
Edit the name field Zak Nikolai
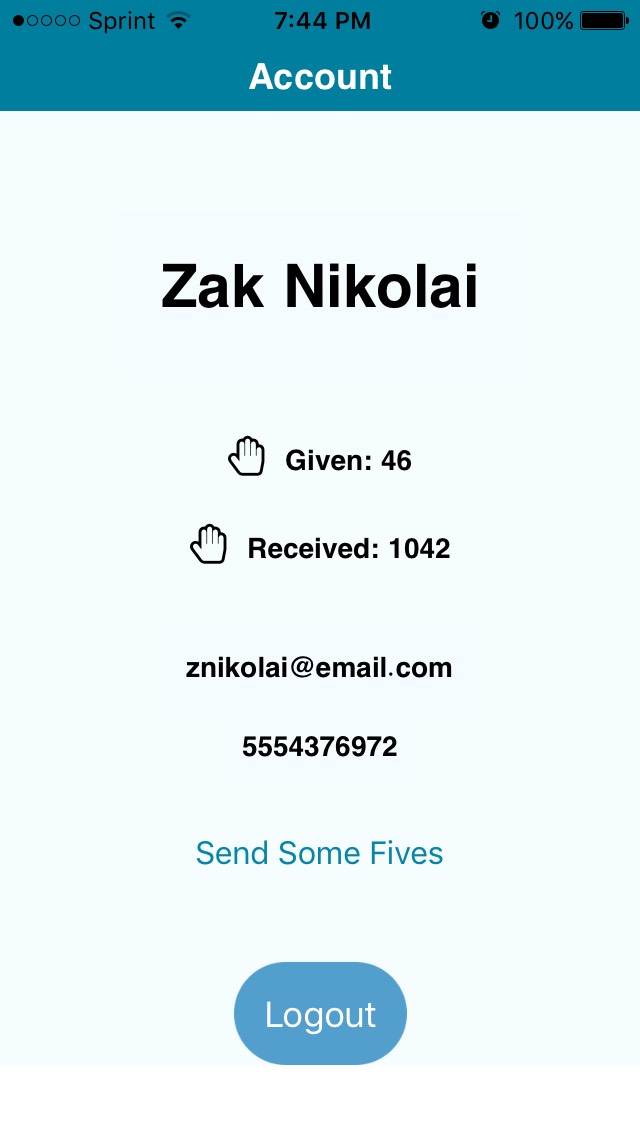320,288
